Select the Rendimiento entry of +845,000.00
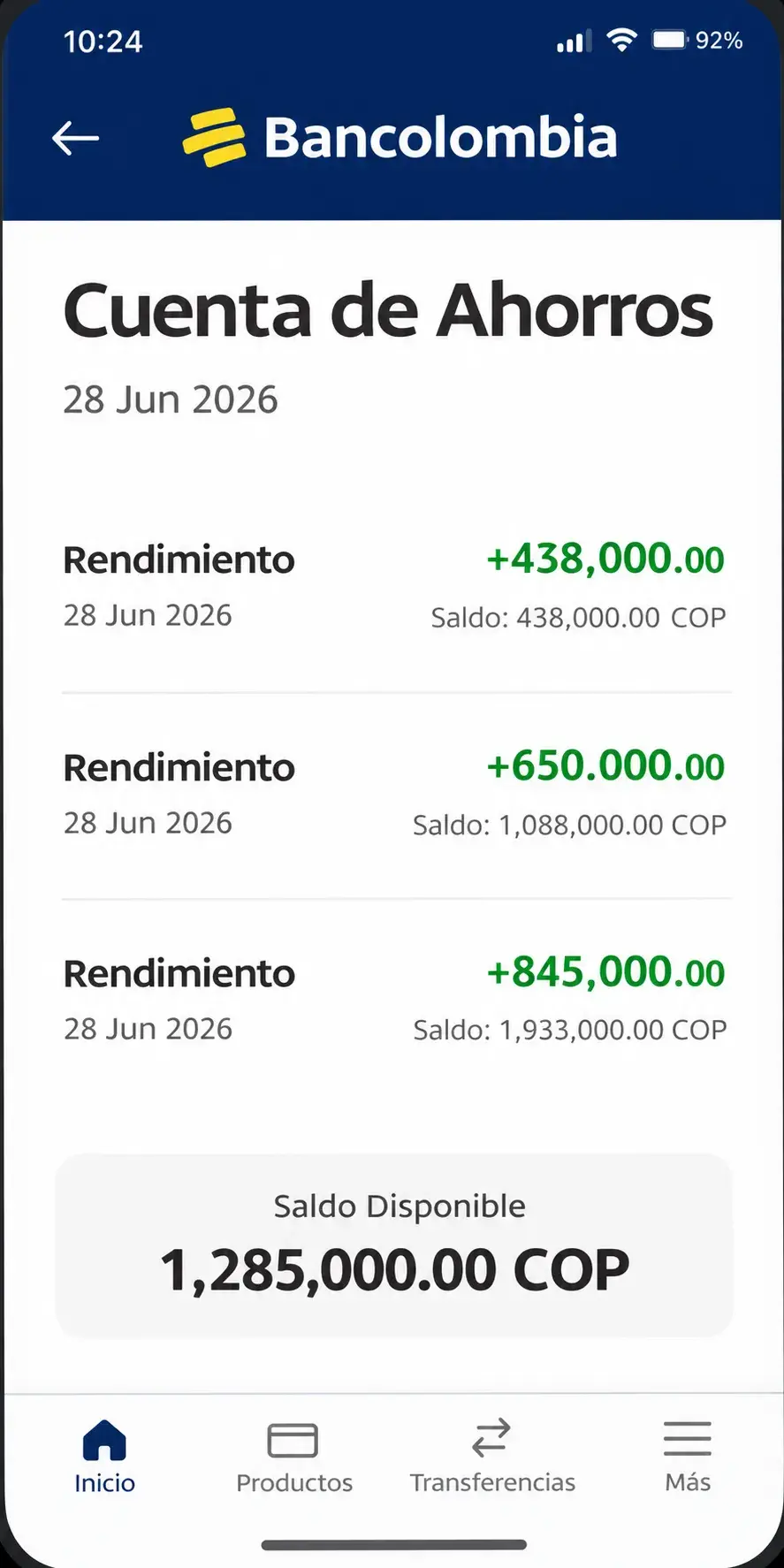The width and height of the screenshot is (784, 1568). coord(395,1001)
